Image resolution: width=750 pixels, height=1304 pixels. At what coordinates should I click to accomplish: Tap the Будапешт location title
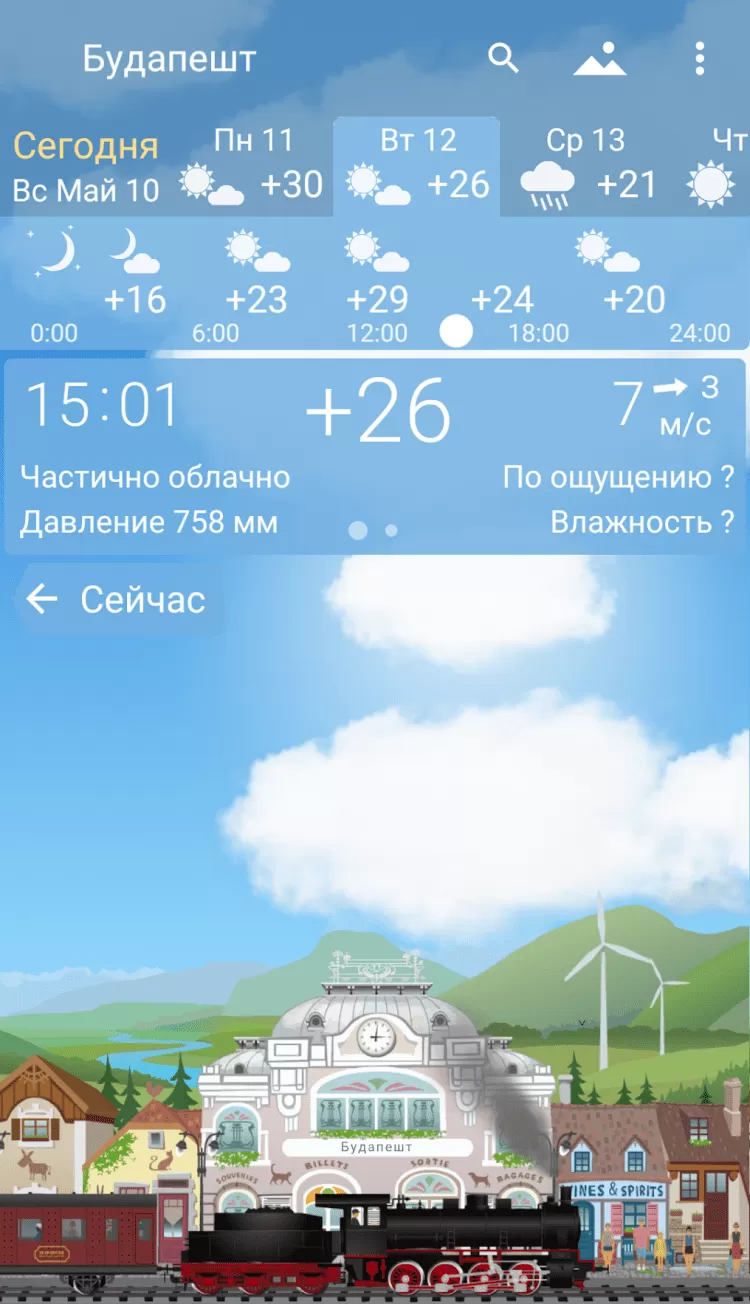click(169, 59)
